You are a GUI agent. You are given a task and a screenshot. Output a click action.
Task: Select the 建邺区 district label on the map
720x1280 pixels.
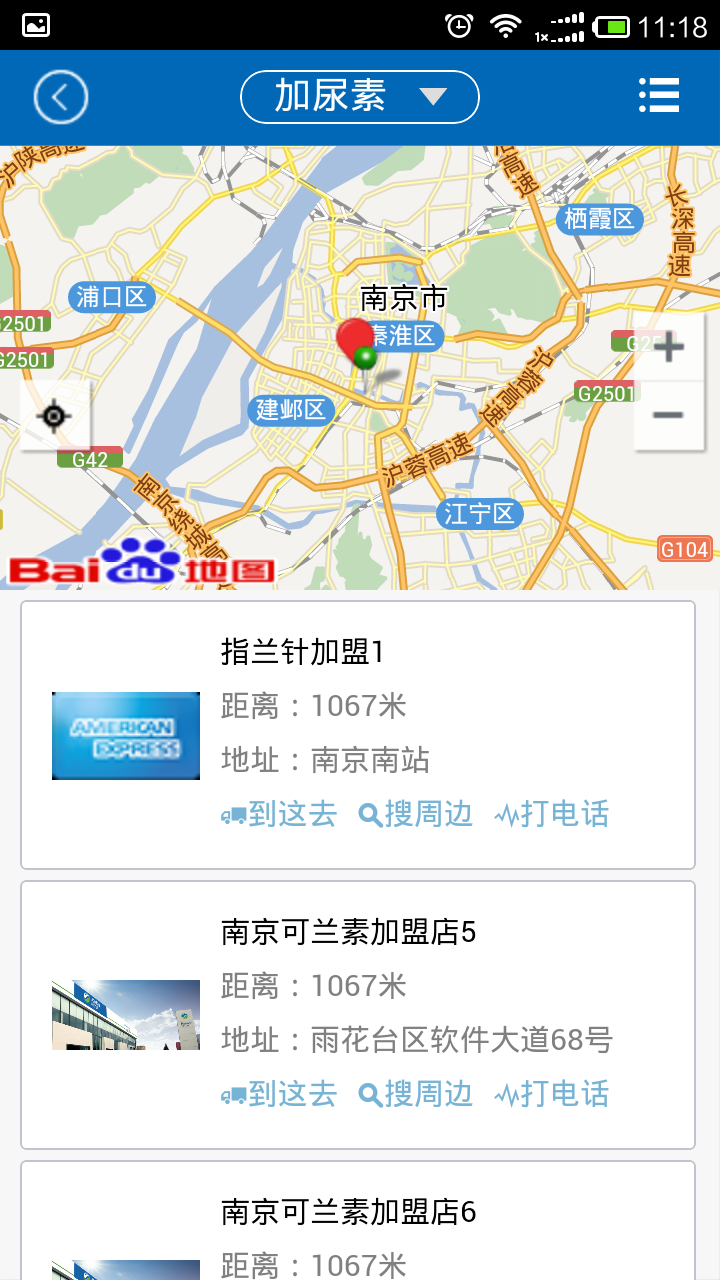pyautogui.click(x=288, y=410)
